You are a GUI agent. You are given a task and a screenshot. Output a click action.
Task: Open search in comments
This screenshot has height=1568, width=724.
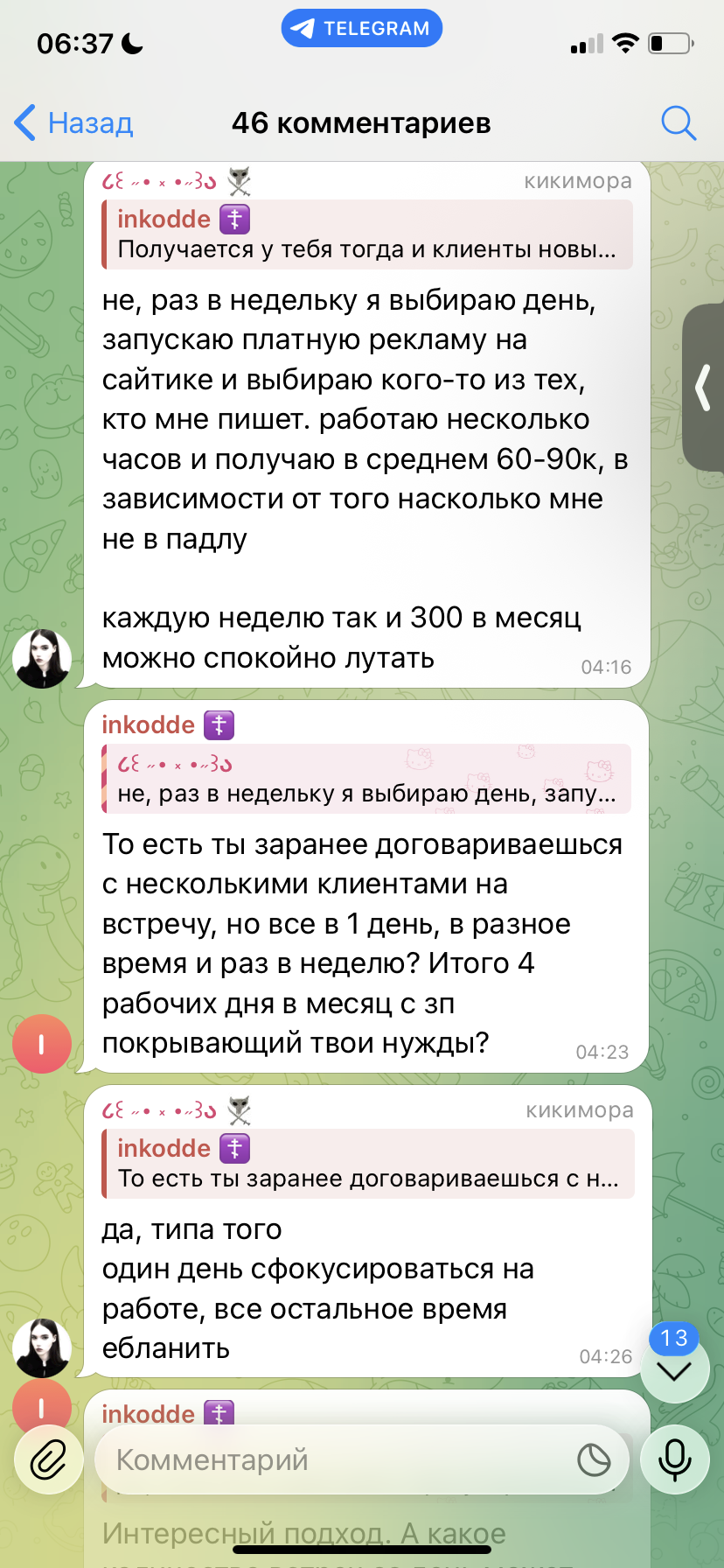(678, 123)
